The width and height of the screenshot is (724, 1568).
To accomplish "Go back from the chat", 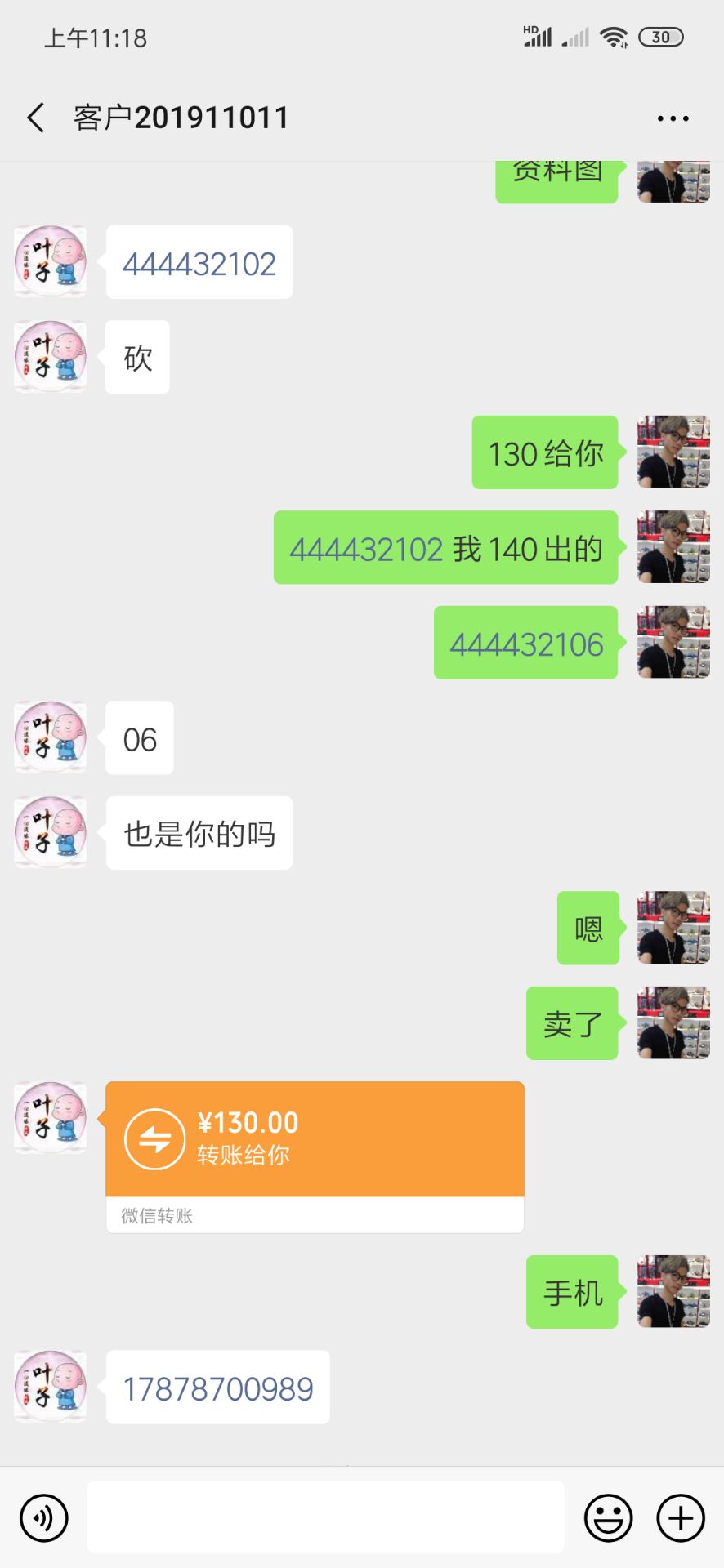I will coord(36,118).
